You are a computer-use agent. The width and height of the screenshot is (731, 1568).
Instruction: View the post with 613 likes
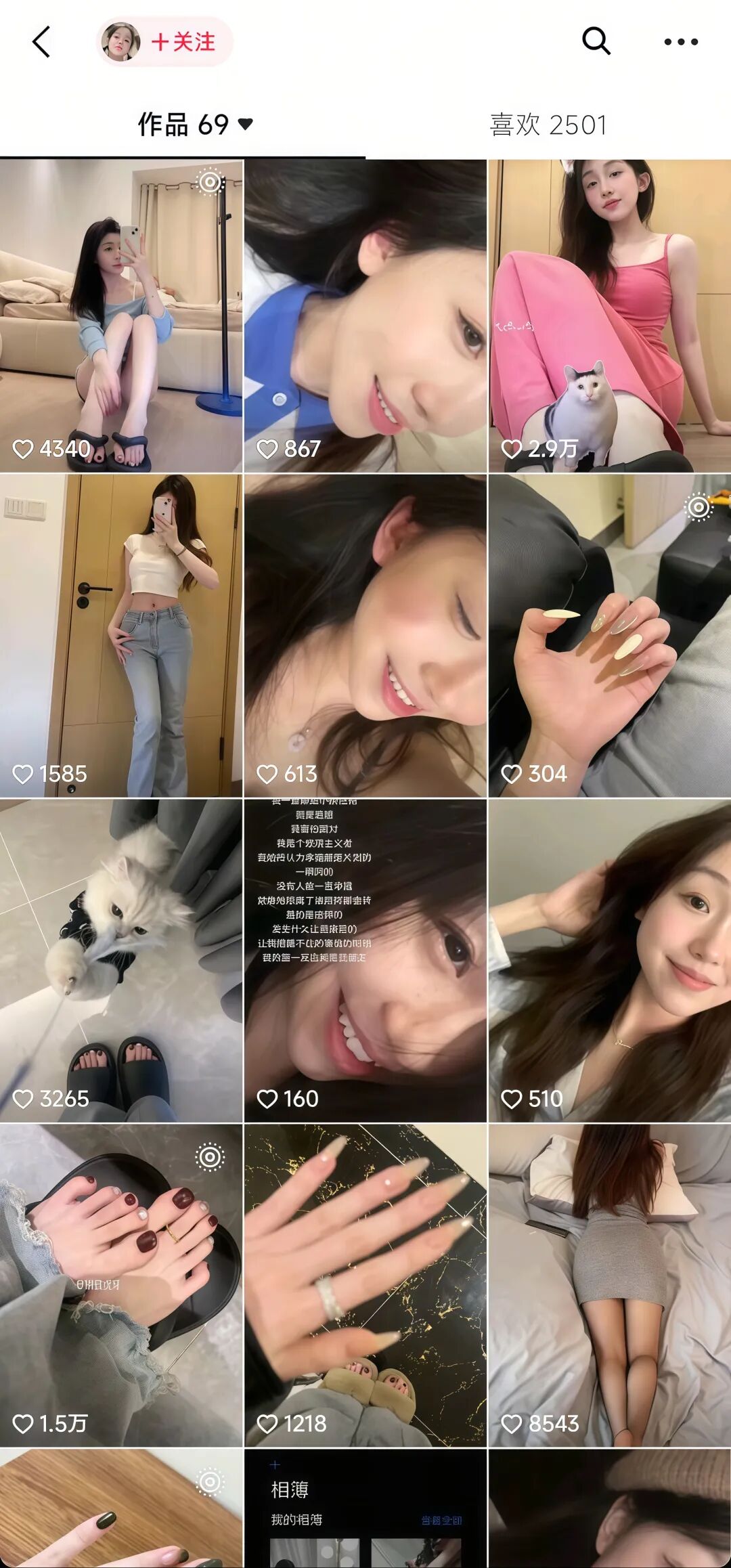pos(365,635)
